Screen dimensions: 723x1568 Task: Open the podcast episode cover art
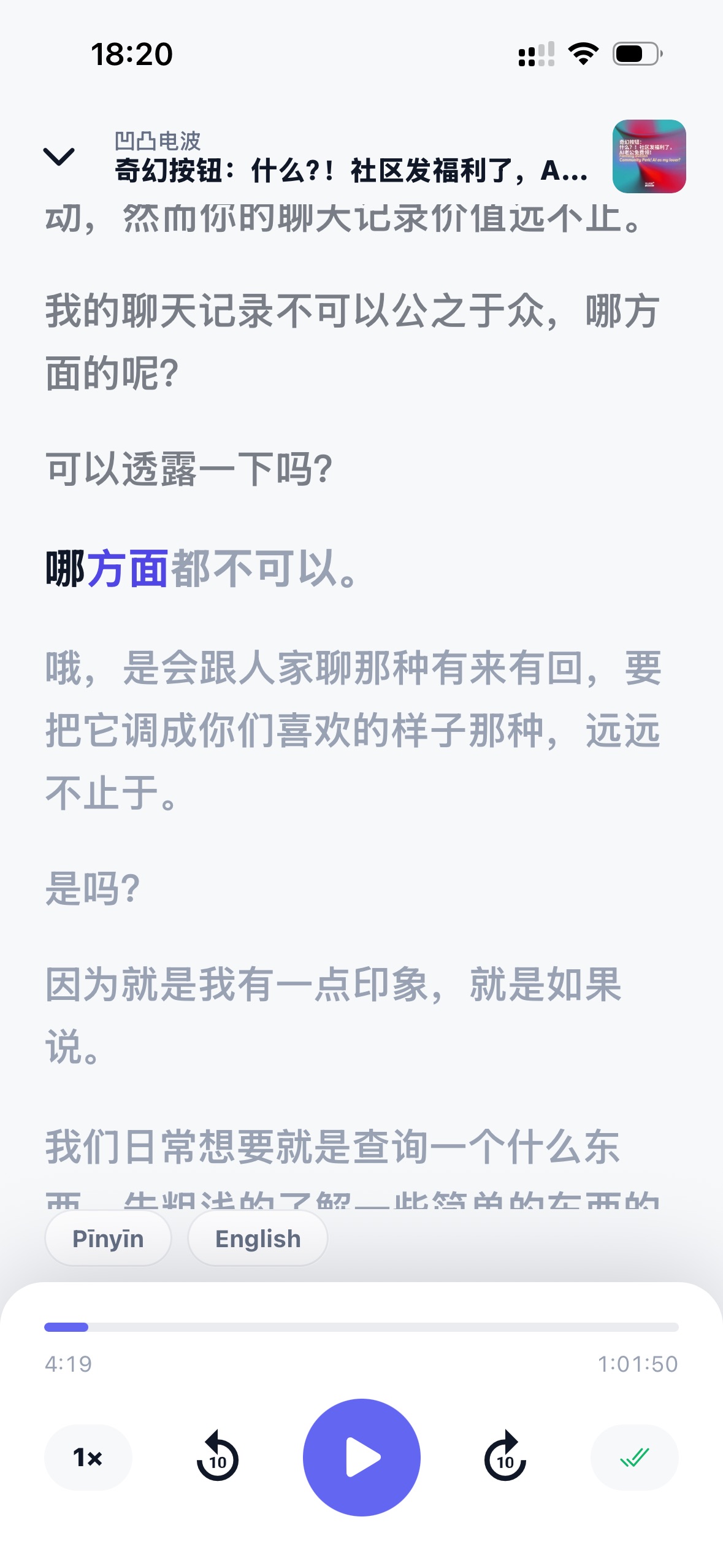pyautogui.click(x=649, y=156)
